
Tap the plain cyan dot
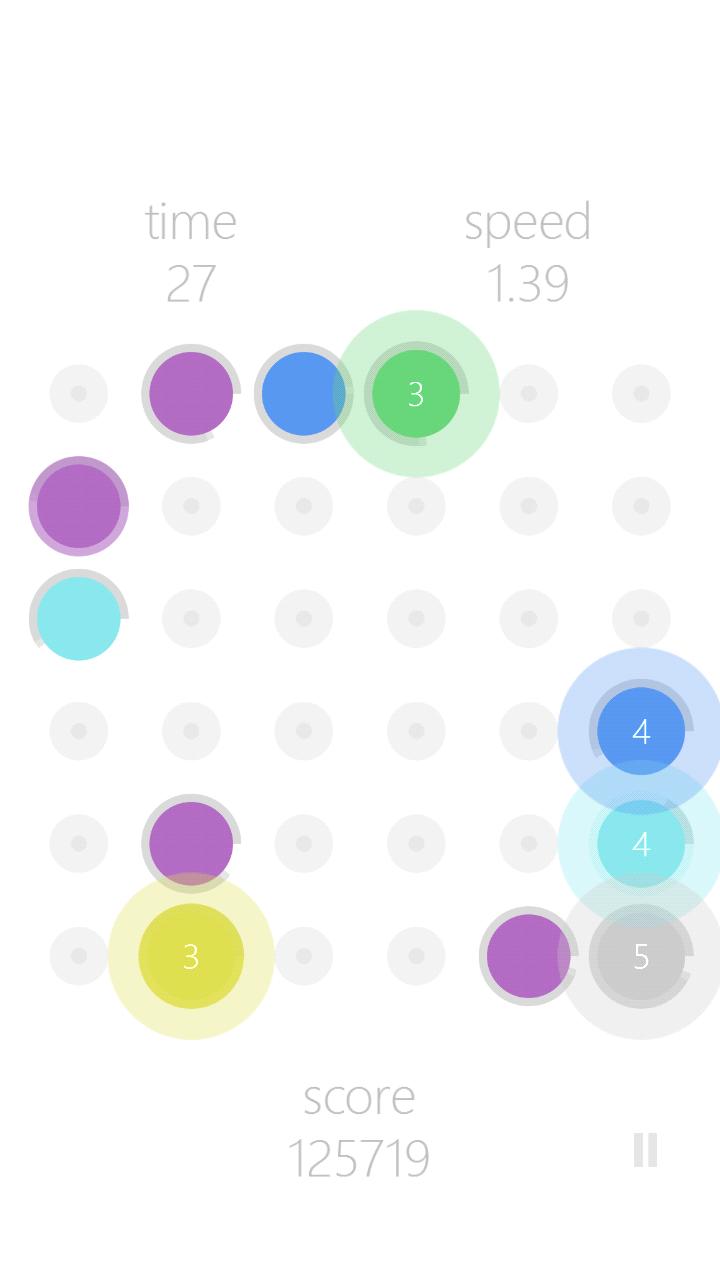[x=78, y=619]
